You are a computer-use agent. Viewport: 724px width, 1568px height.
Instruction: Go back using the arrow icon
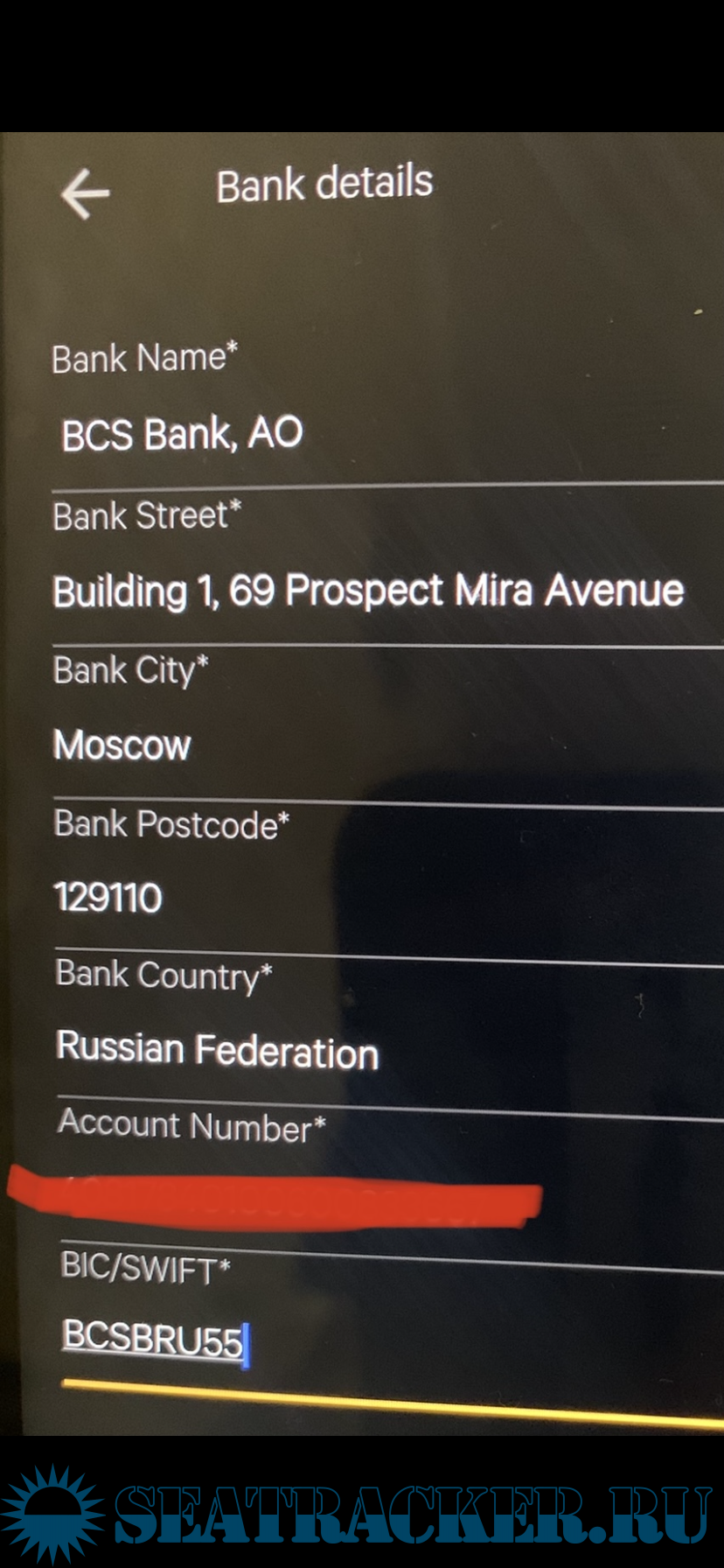[85, 193]
